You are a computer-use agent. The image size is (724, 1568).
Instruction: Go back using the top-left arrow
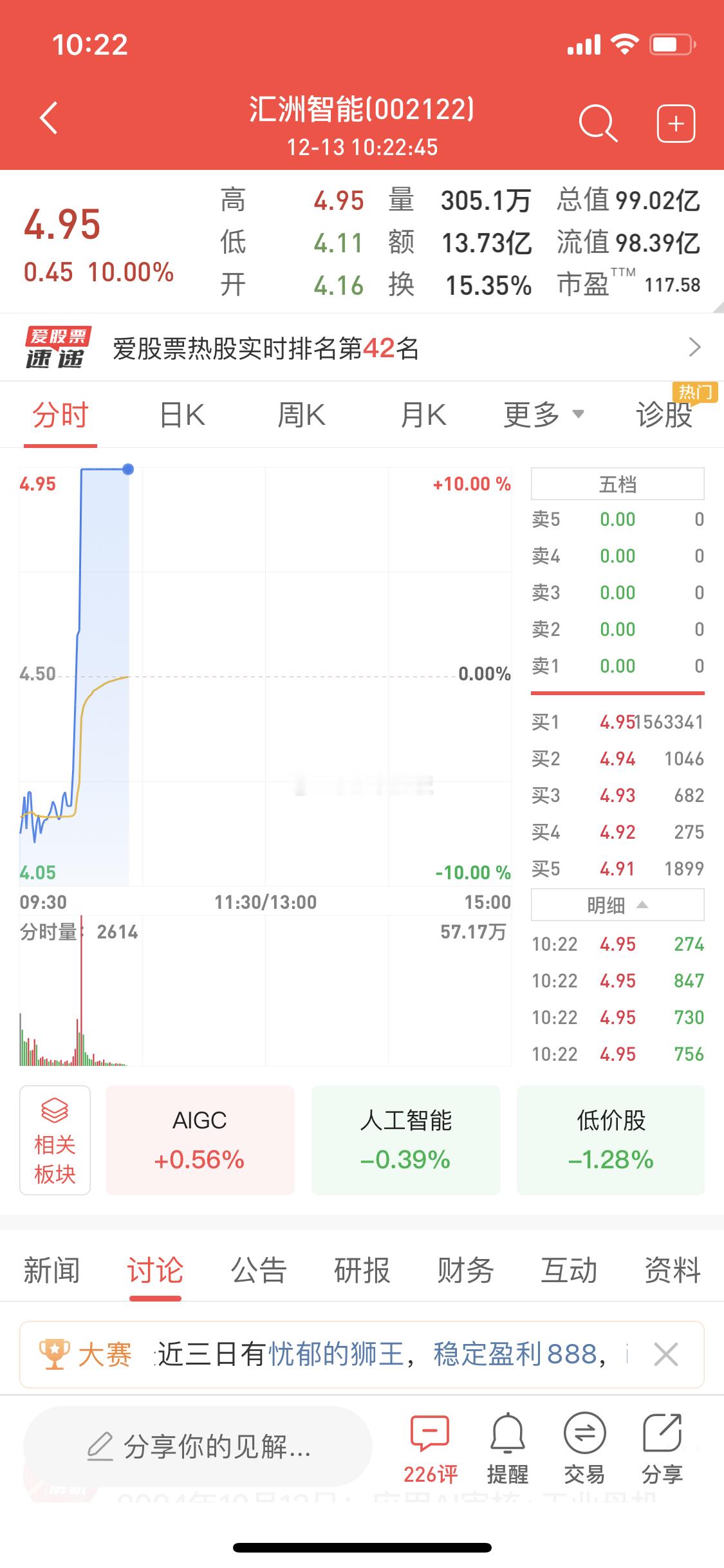click(x=49, y=118)
